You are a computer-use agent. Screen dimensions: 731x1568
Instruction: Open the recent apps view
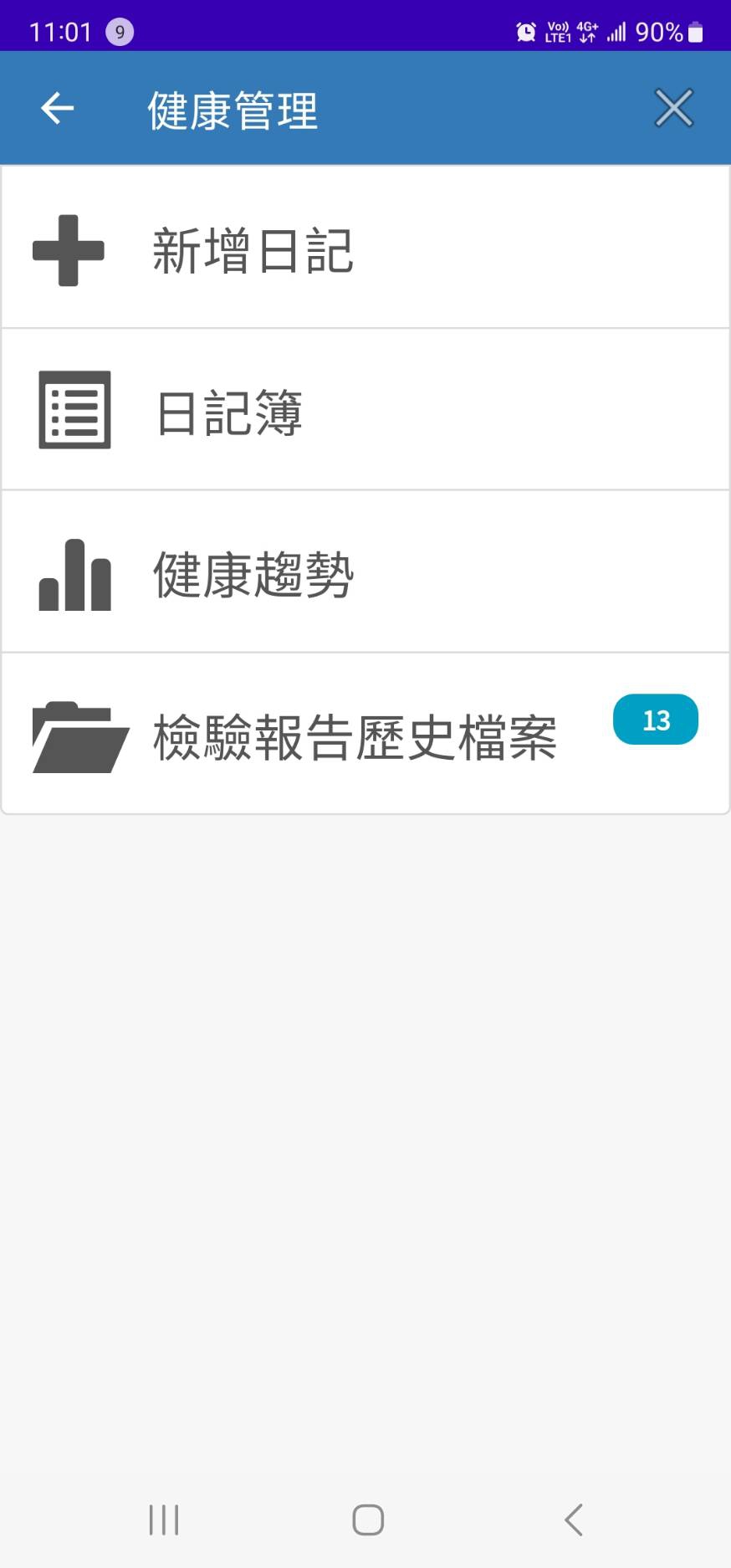(164, 1519)
